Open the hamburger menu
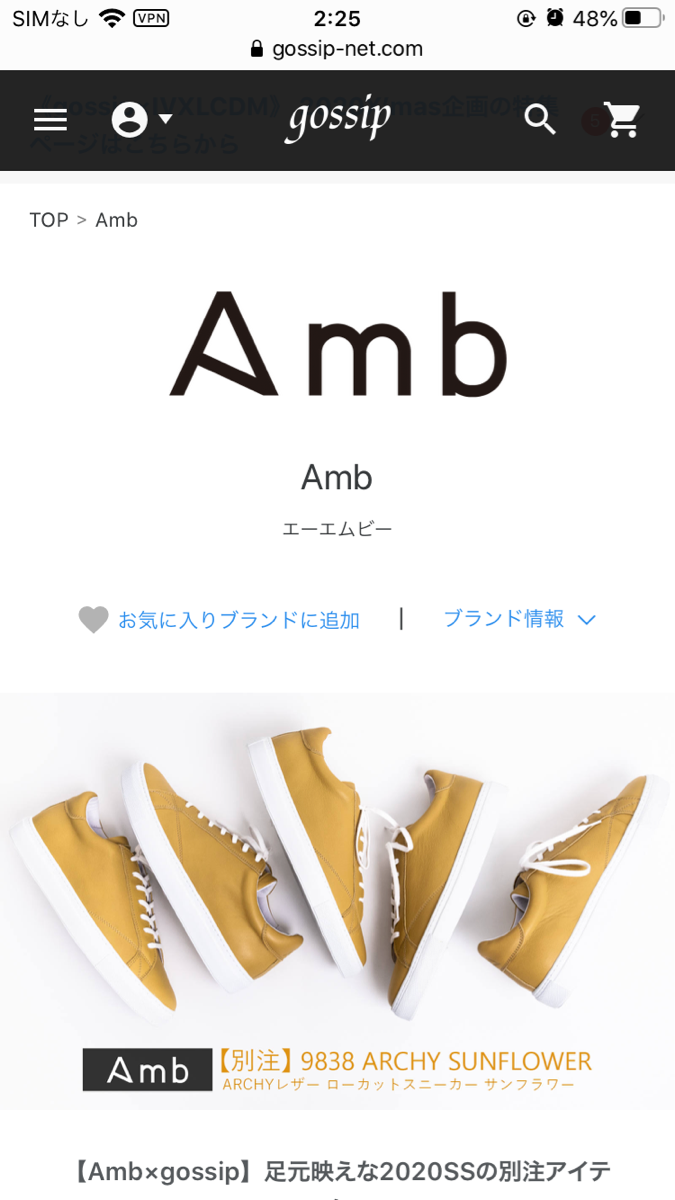The width and height of the screenshot is (675, 1200). (x=50, y=120)
